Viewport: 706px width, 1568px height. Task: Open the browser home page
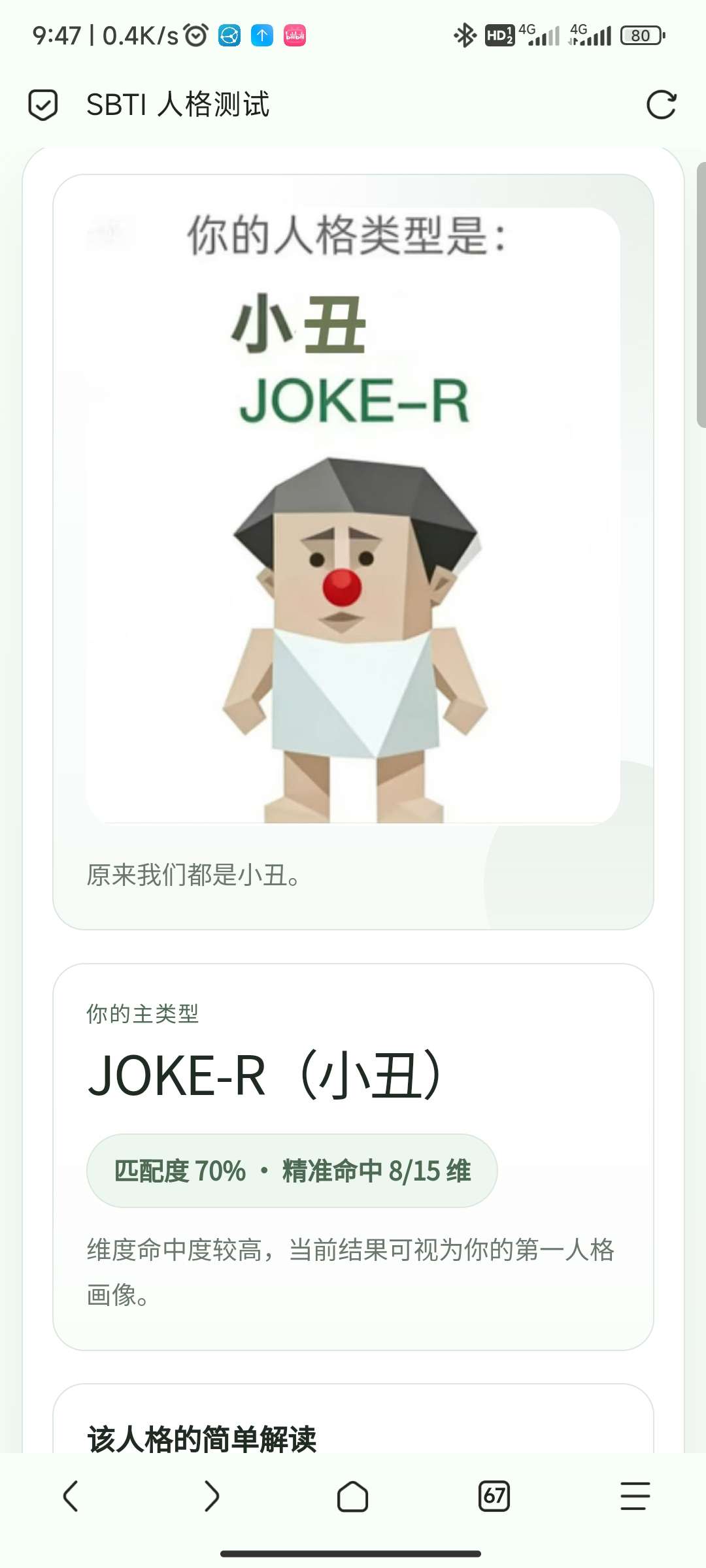(352, 1496)
